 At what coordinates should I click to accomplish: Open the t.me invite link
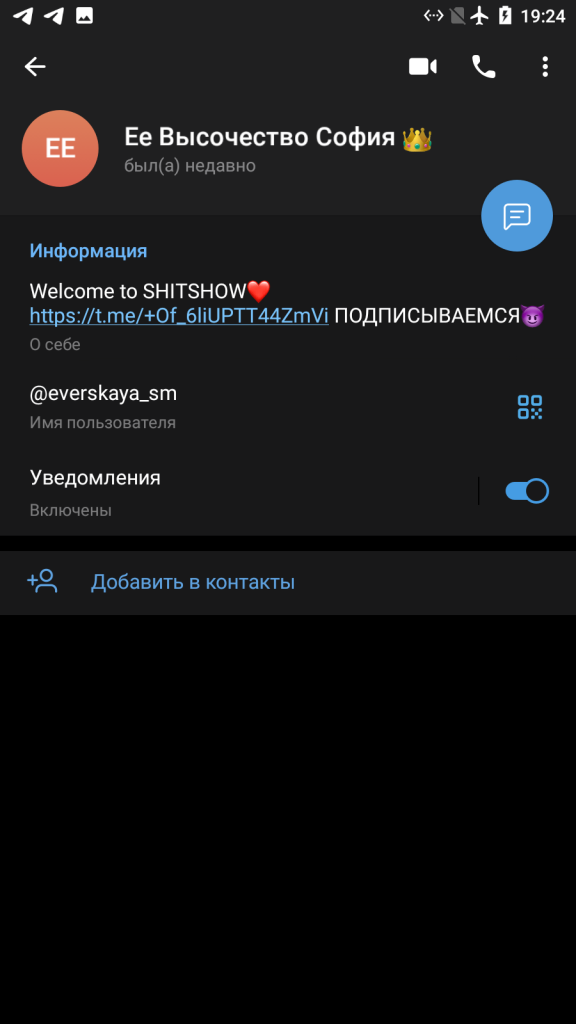(x=179, y=315)
